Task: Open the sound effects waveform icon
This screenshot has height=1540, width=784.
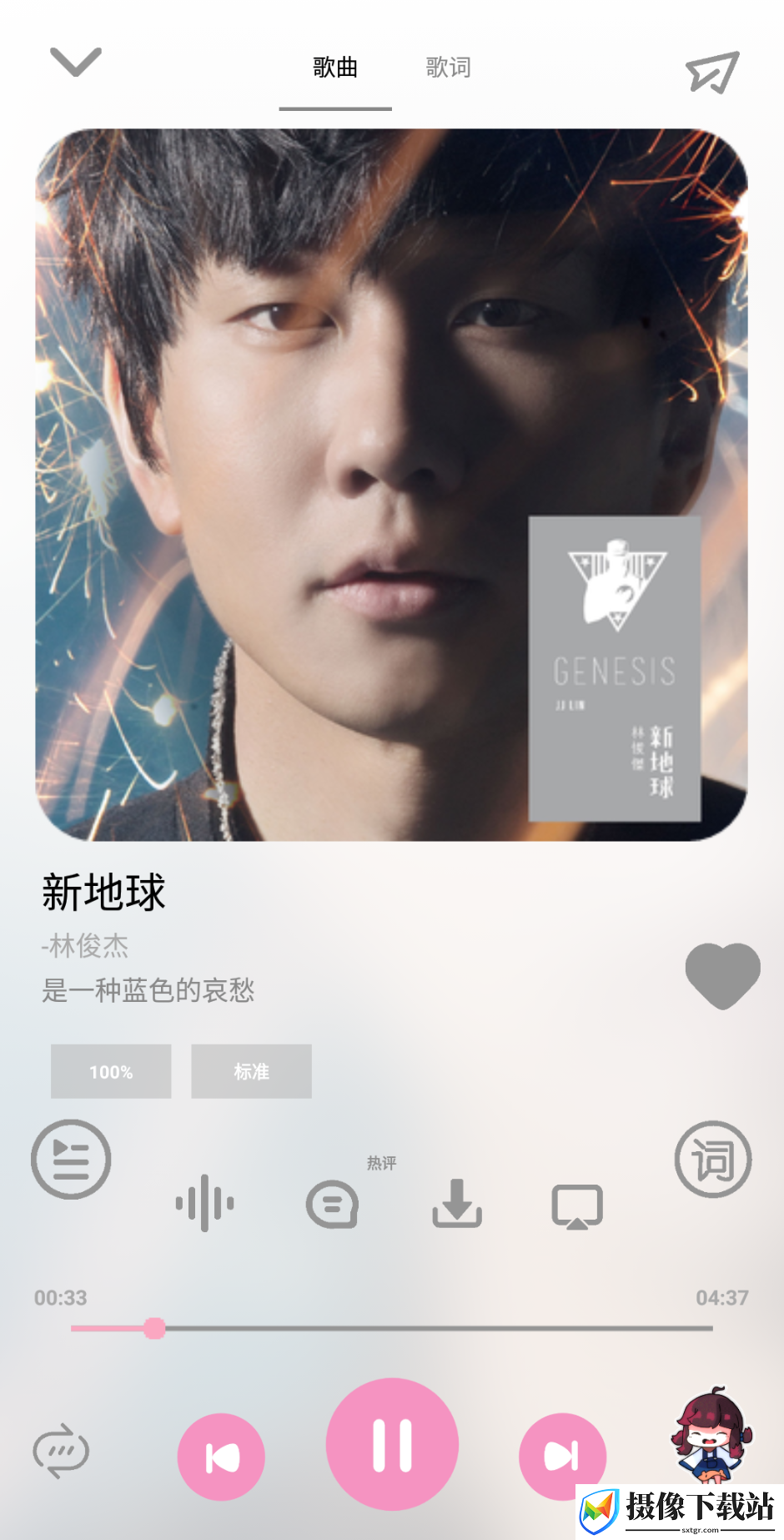Action: click(x=204, y=1203)
